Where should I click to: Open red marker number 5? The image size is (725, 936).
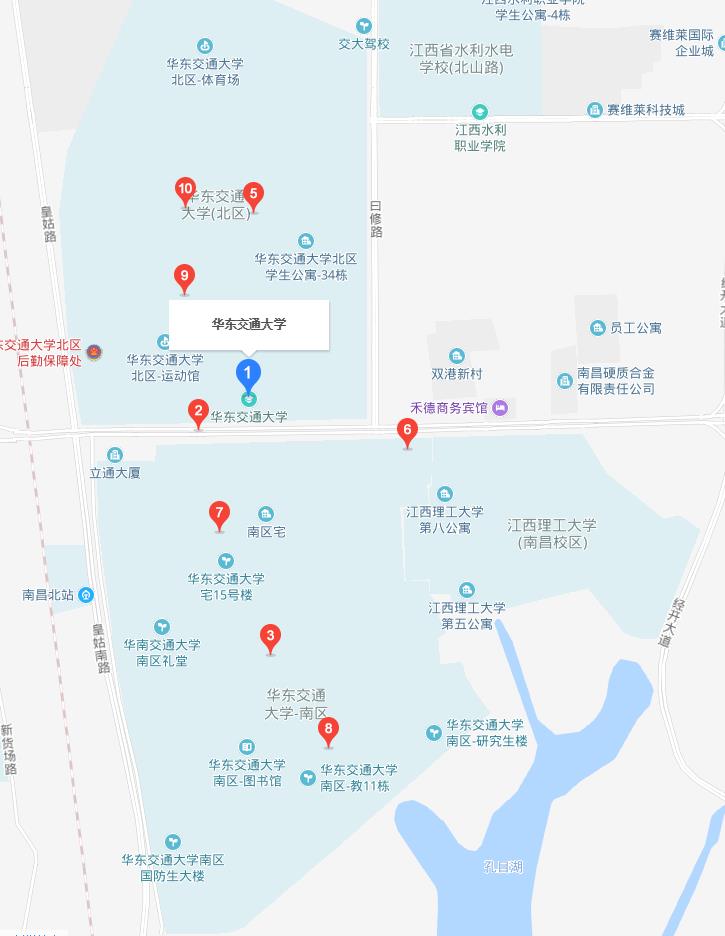254,194
